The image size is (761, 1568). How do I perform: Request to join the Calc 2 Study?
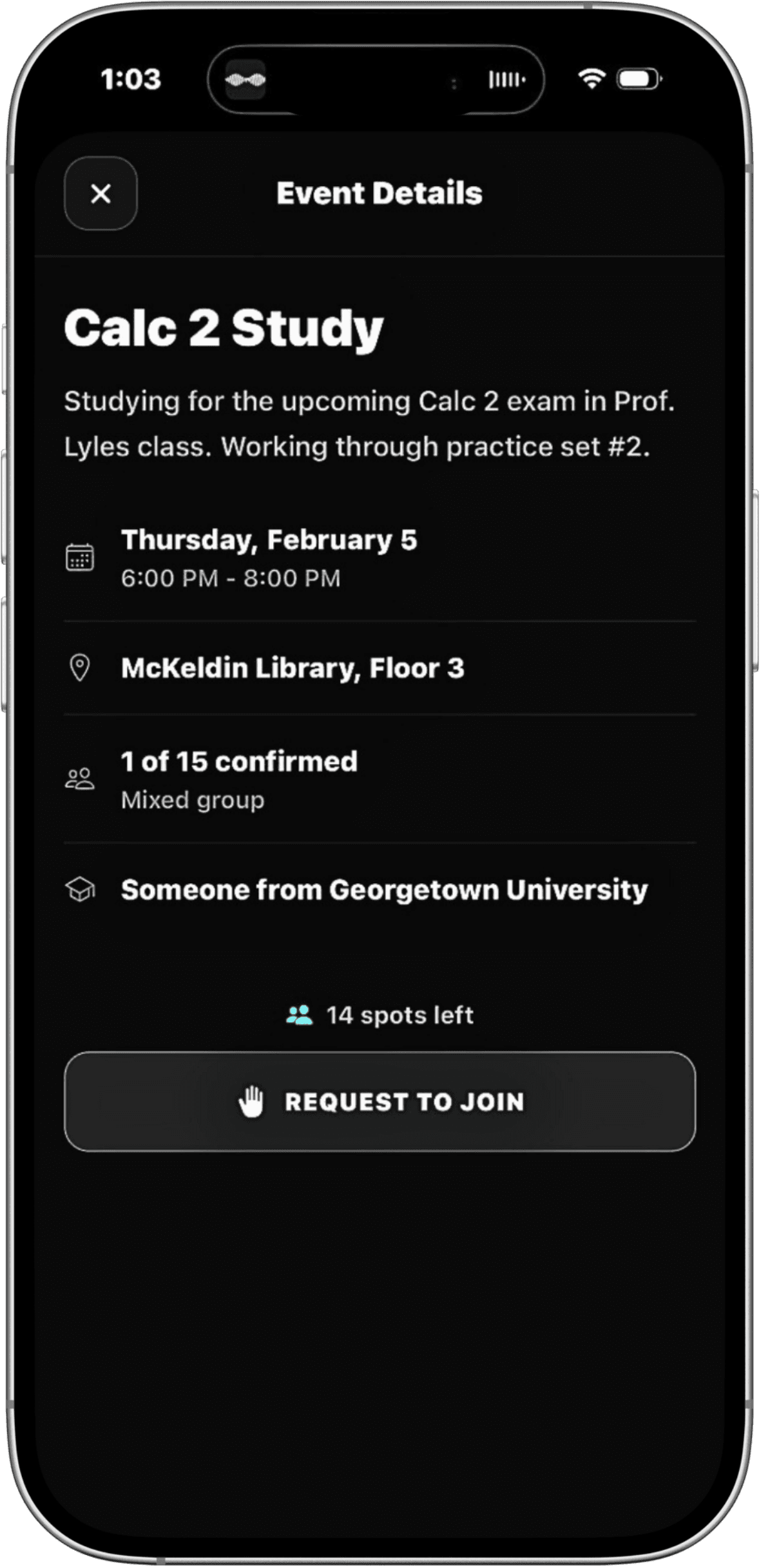pyautogui.click(x=380, y=1102)
